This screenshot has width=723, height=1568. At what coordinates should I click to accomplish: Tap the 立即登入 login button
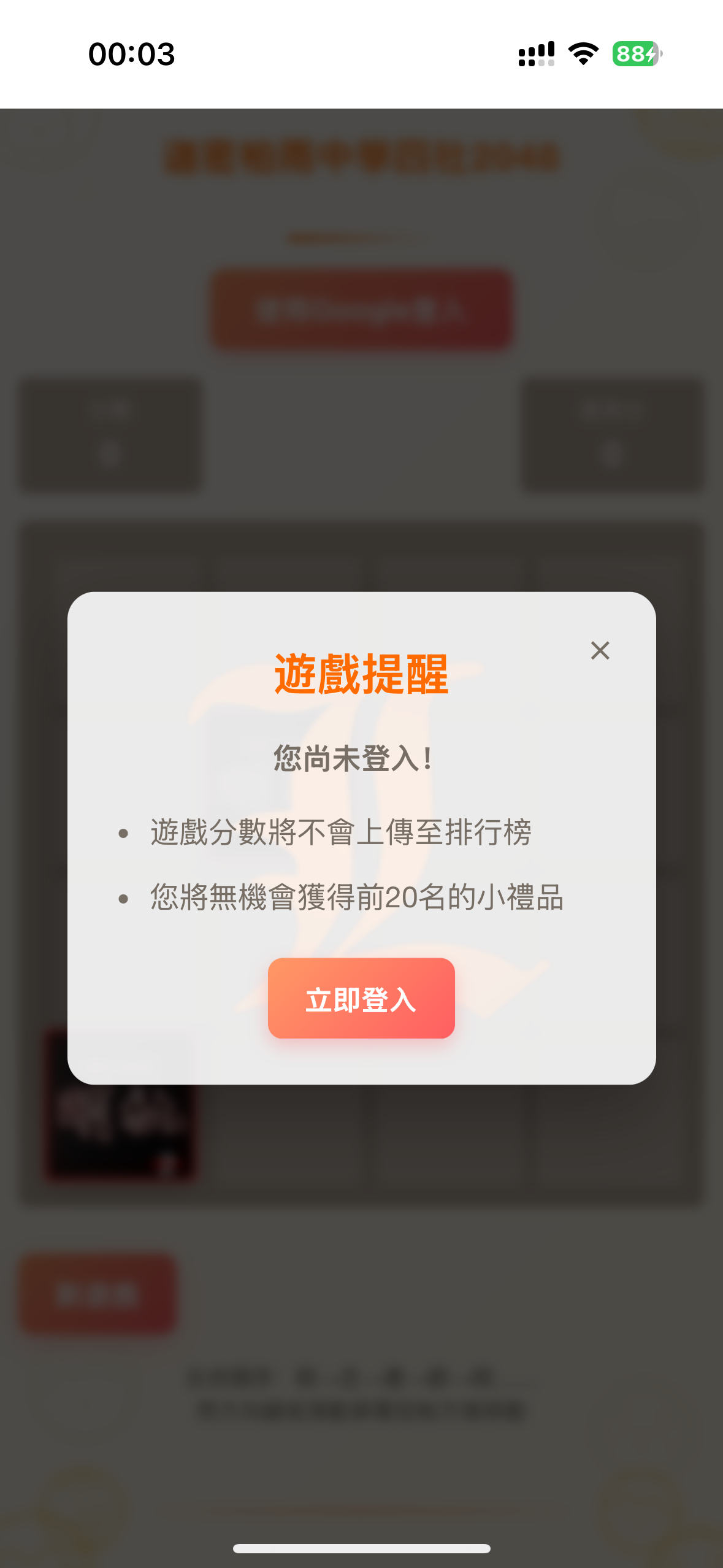[x=361, y=1000]
